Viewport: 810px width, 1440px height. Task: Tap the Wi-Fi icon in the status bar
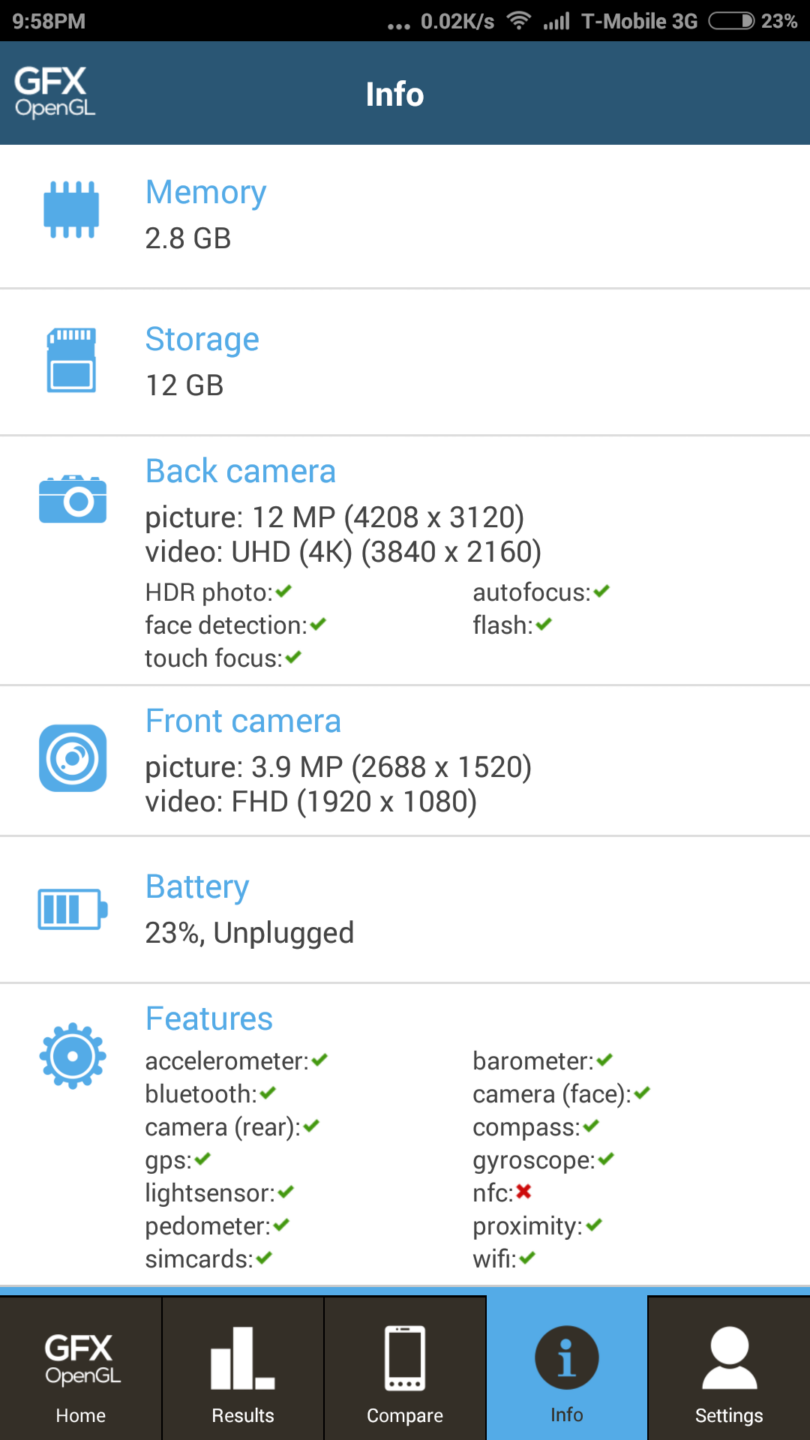coord(519,20)
